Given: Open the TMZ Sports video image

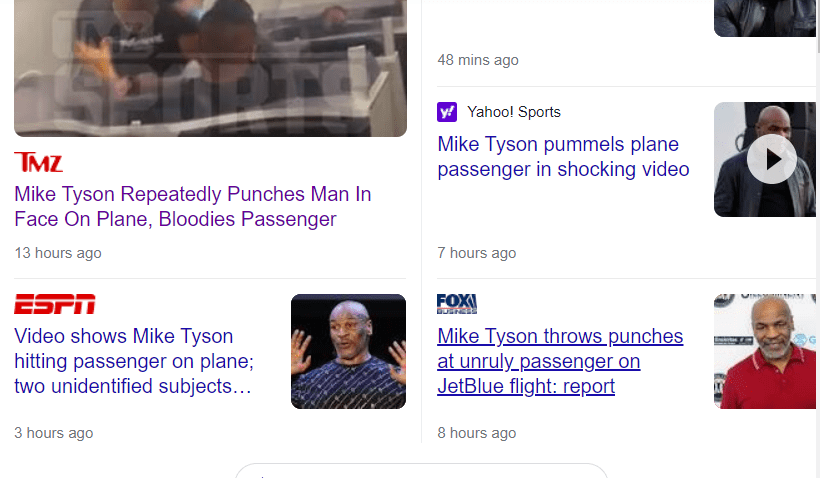Looking at the screenshot, I should 210,68.
